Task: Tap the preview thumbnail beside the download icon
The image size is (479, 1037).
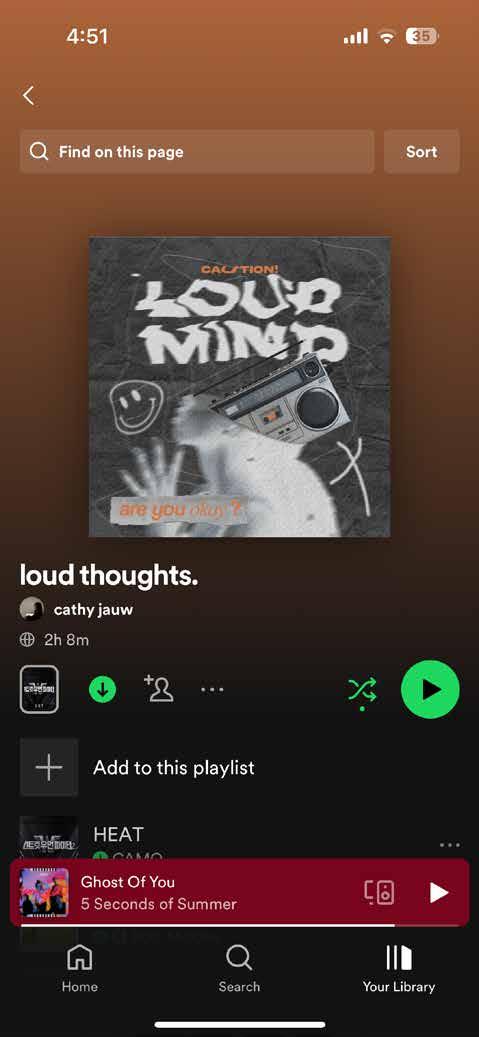Action: [39, 689]
